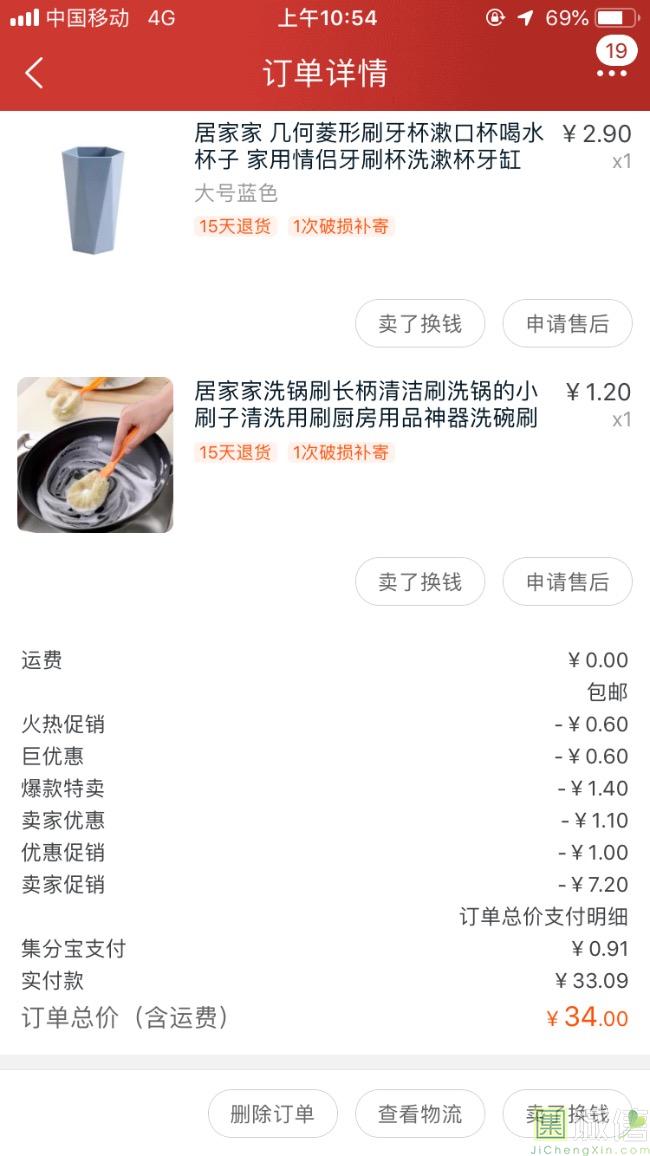This screenshot has height=1156, width=650.
Task: Request 申请售后 for the toothbrush cup
Action: point(567,324)
